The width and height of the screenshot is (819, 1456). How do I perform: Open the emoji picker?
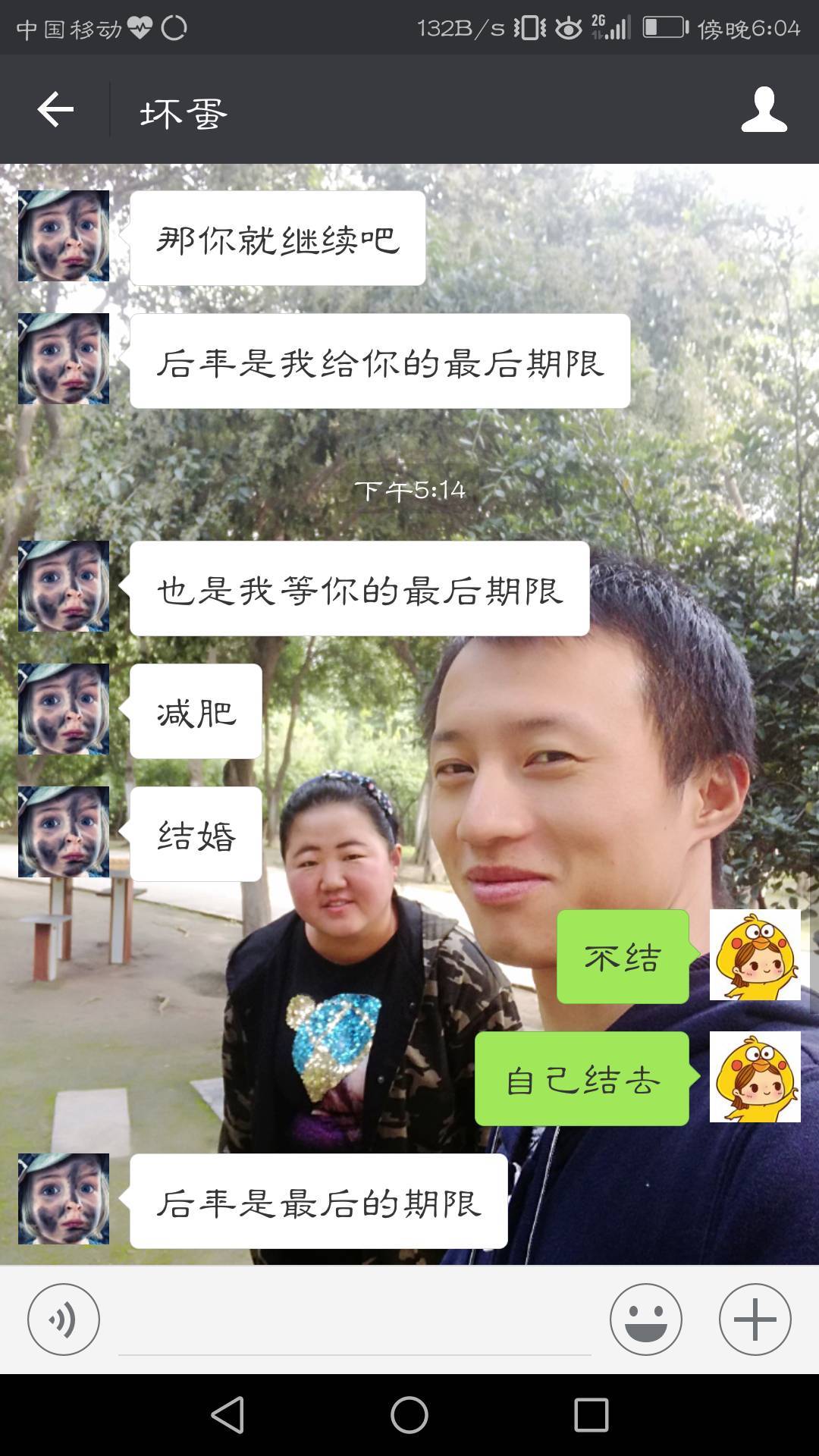646,1319
